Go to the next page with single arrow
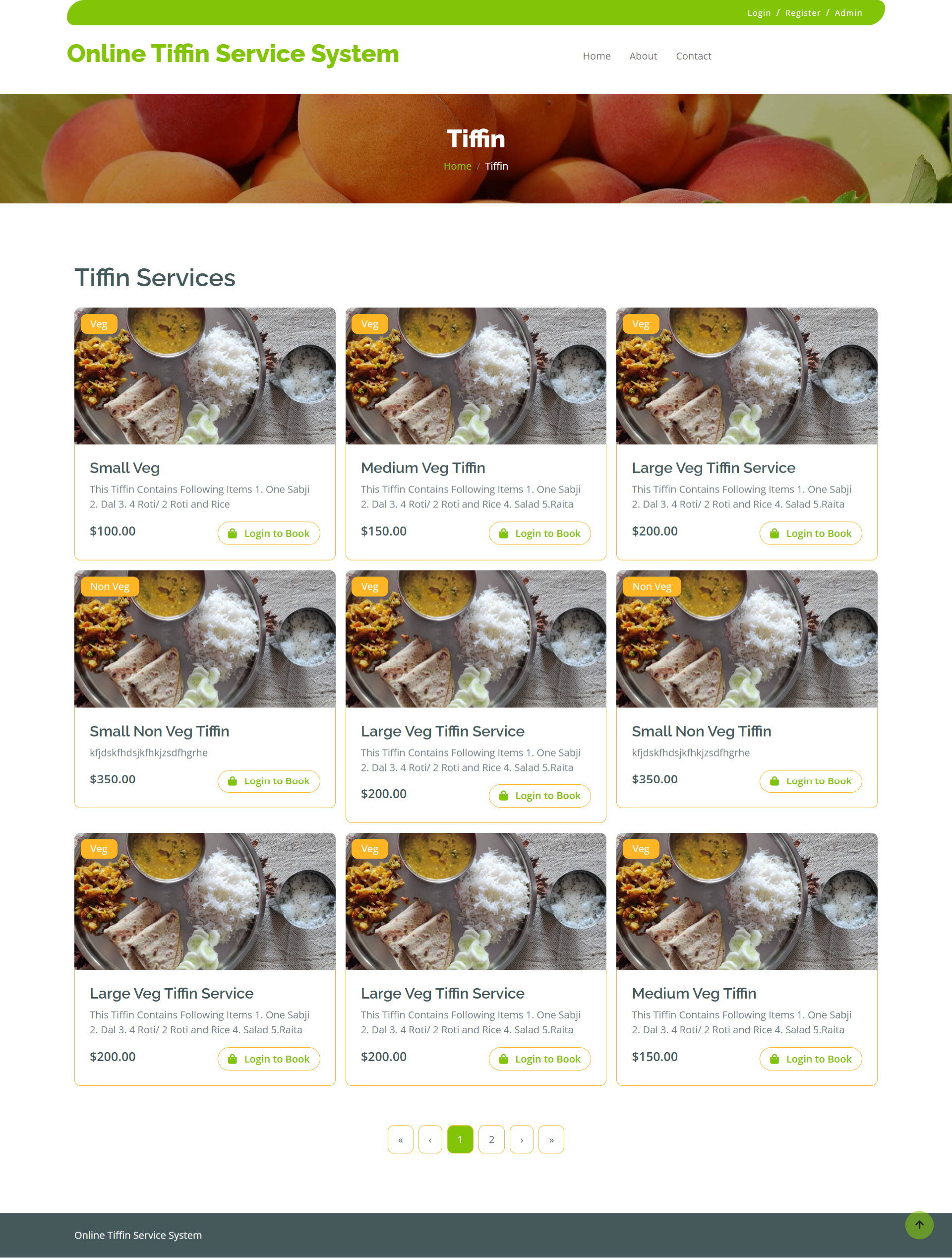The width and height of the screenshot is (952, 1259). (x=521, y=1139)
